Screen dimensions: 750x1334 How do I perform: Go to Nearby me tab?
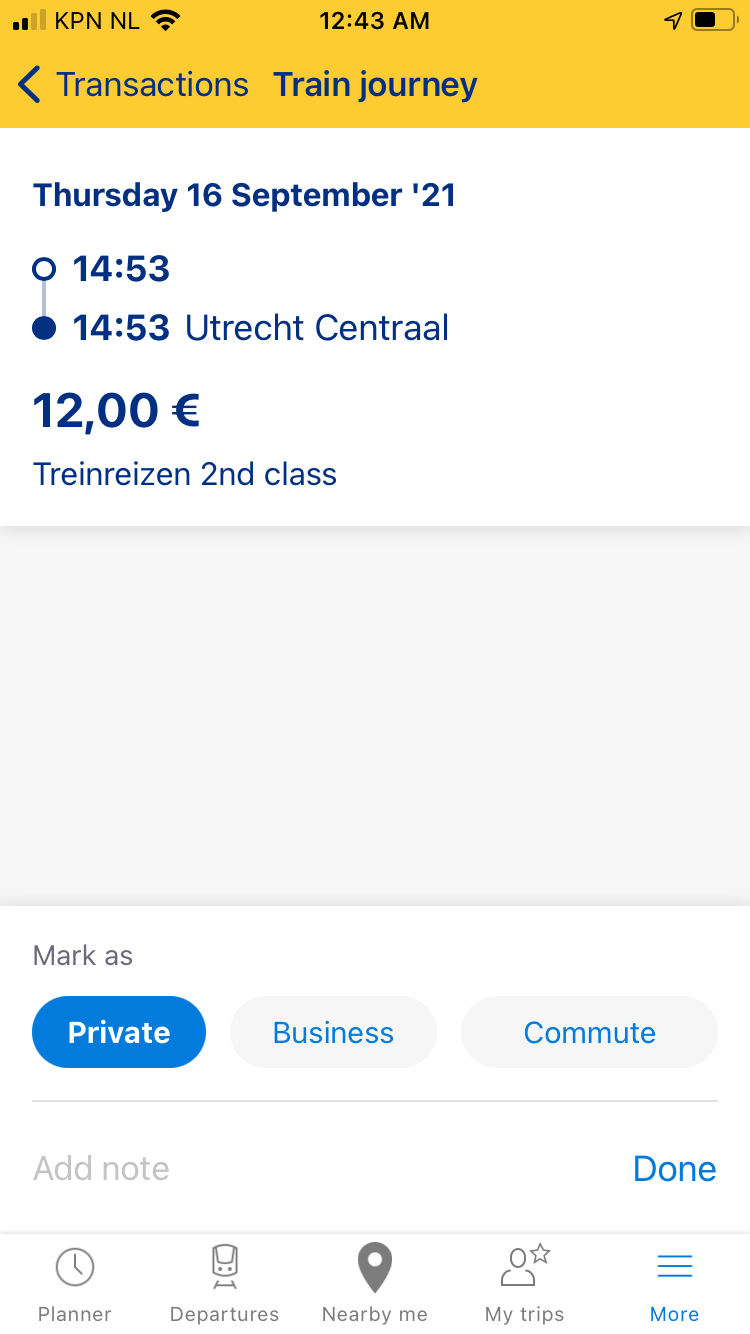[x=375, y=1284]
